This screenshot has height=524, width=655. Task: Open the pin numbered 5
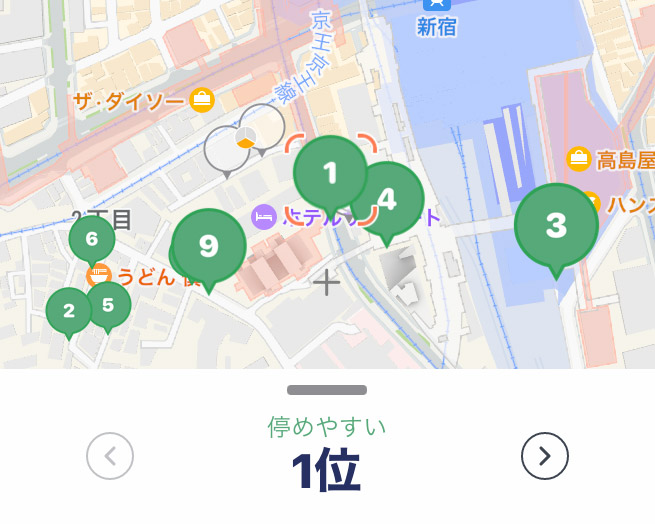[108, 304]
